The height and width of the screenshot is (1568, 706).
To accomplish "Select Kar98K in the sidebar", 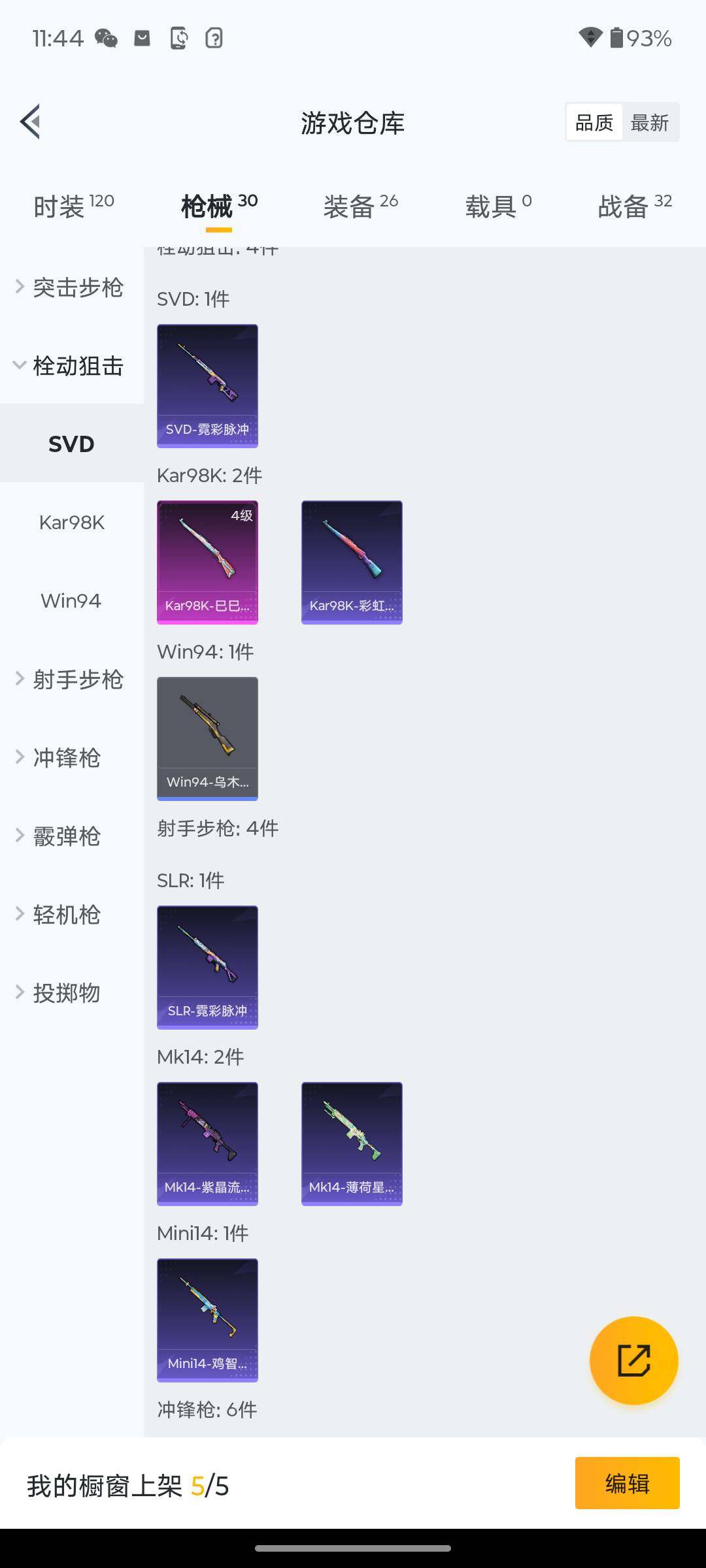I will point(71,522).
